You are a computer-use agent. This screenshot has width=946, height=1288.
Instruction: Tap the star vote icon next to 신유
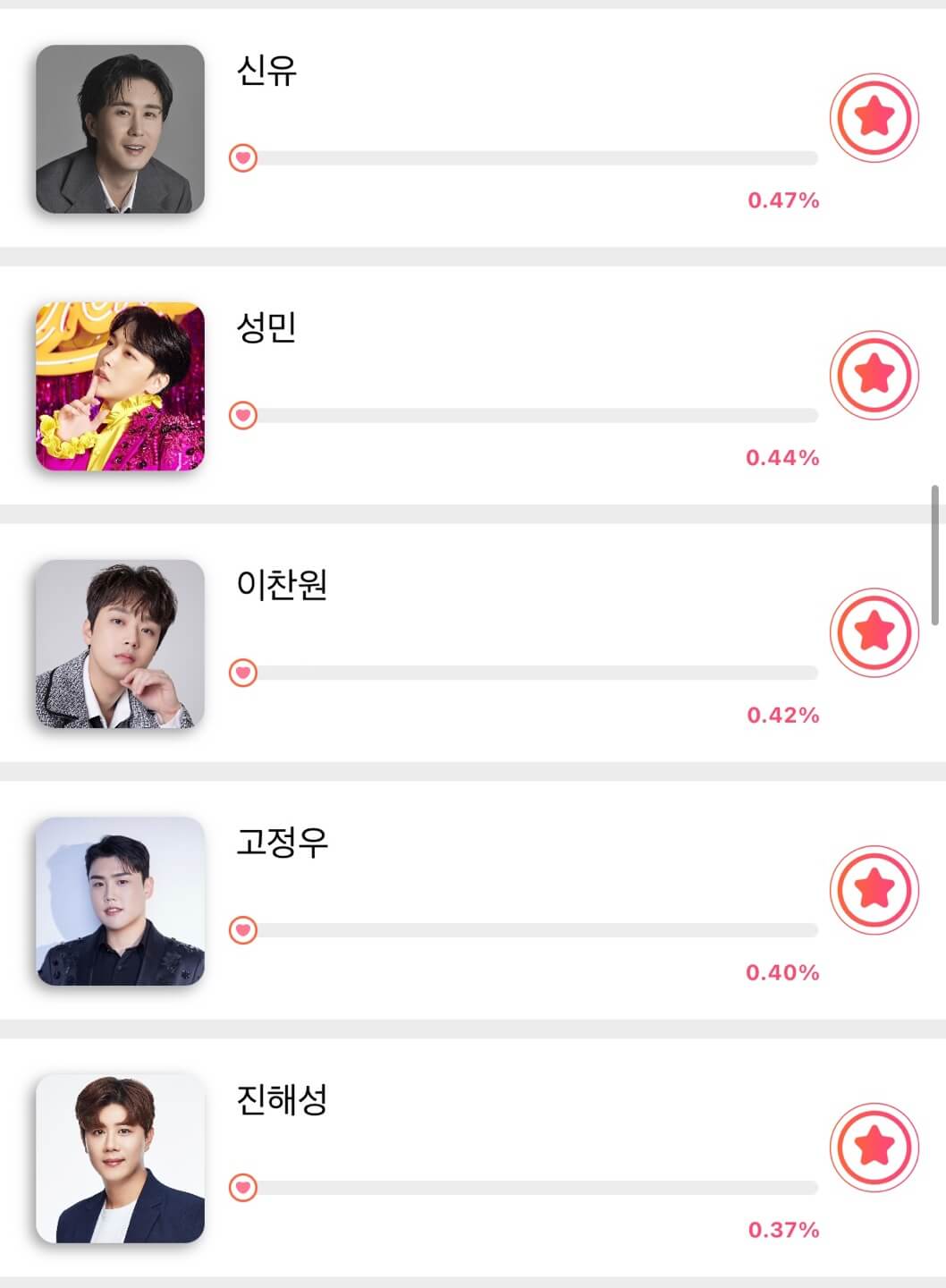click(x=874, y=116)
